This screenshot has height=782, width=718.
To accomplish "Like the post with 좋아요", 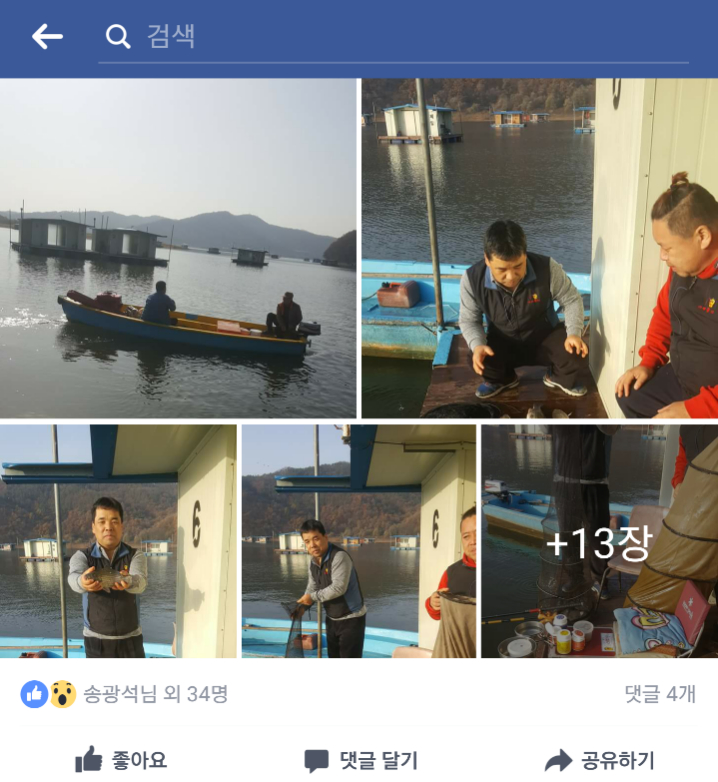I will click(121, 760).
